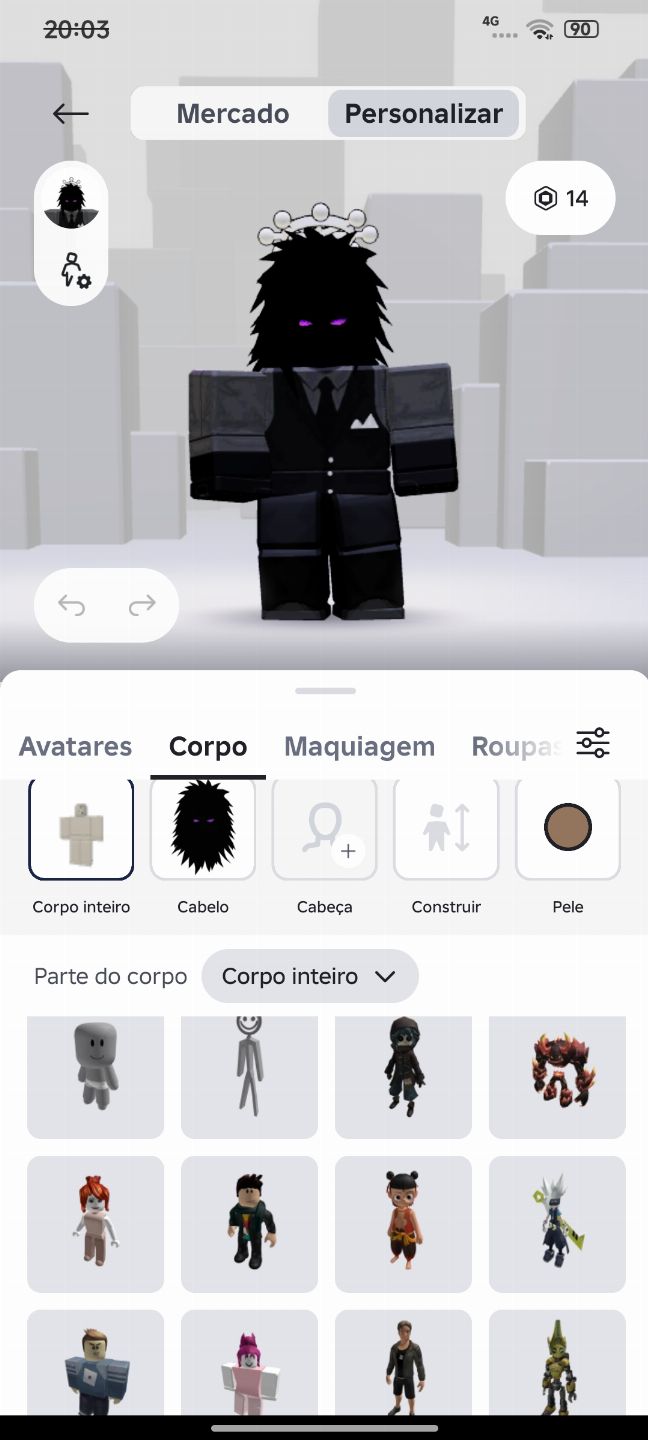This screenshot has width=648, height=1440.
Task: Redo the avatar change
Action: [x=143, y=605]
